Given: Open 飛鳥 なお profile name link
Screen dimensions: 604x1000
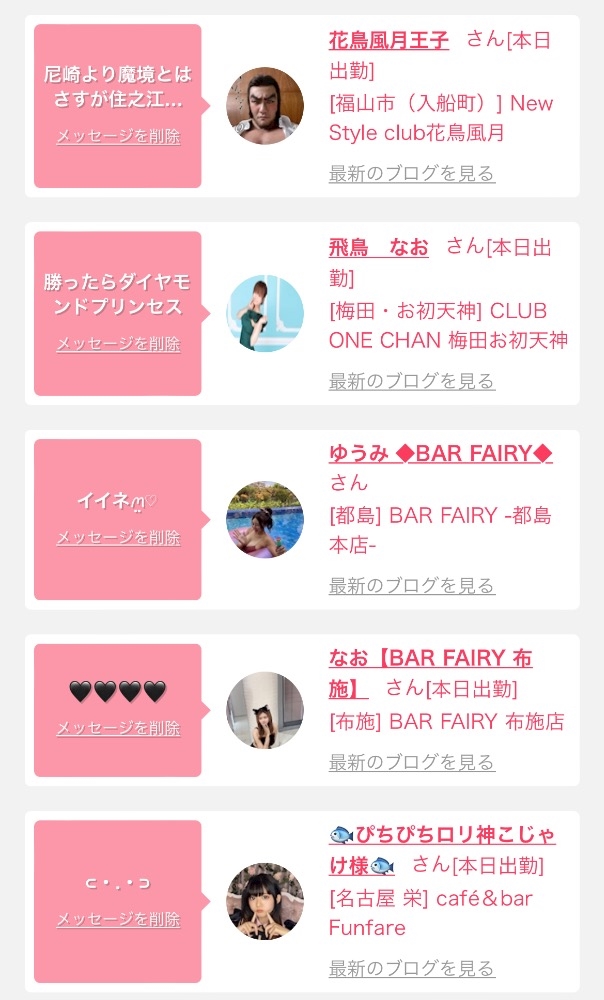Looking at the screenshot, I should (x=379, y=247).
